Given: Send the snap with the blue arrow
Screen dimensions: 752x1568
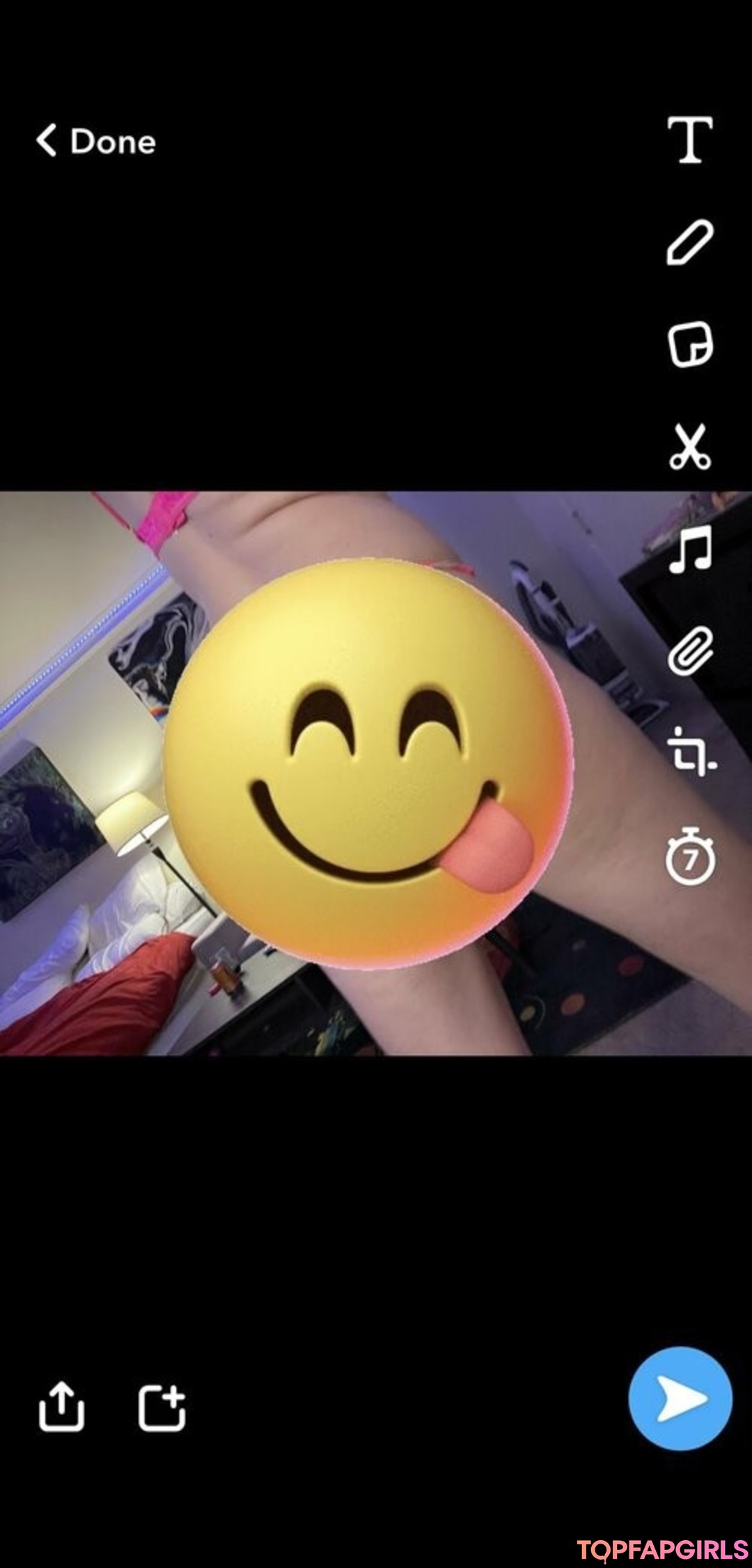Looking at the screenshot, I should click(680, 1398).
